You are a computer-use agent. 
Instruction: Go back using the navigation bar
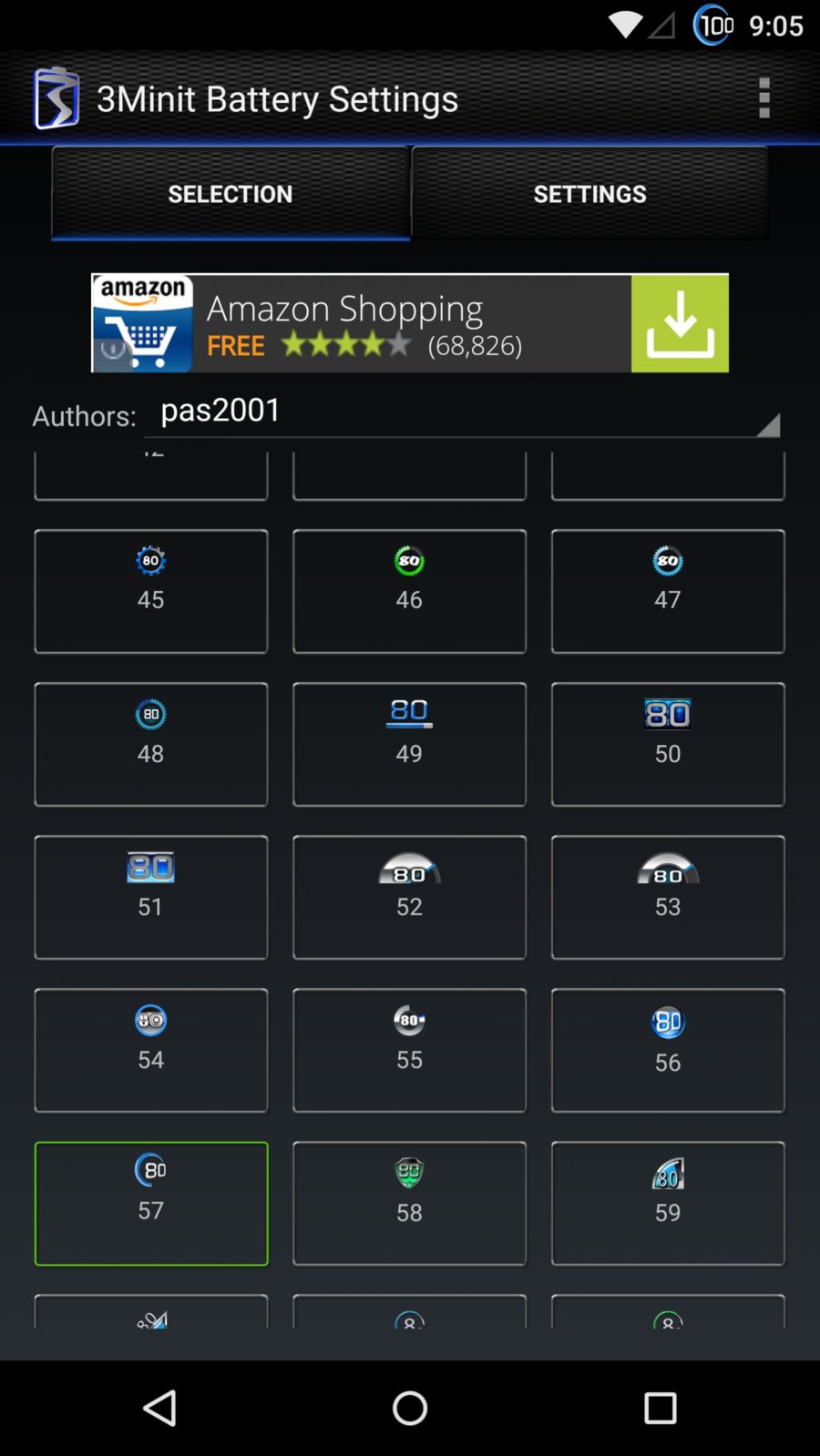160,1408
